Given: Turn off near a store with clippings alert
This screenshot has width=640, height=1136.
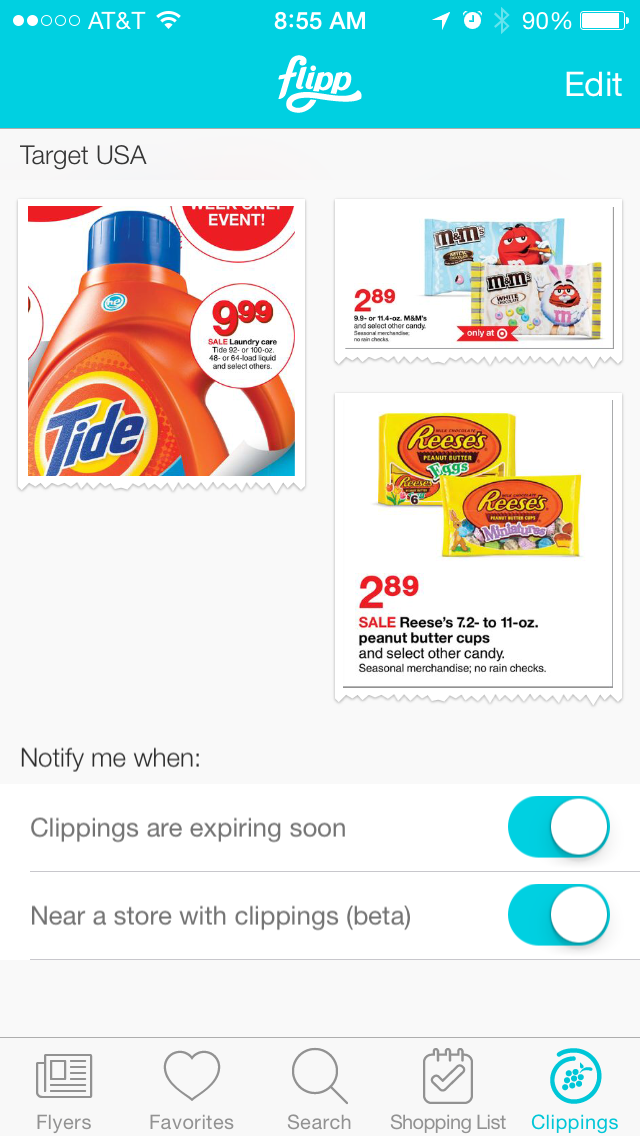Looking at the screenshot, I should tap(558, 915).
